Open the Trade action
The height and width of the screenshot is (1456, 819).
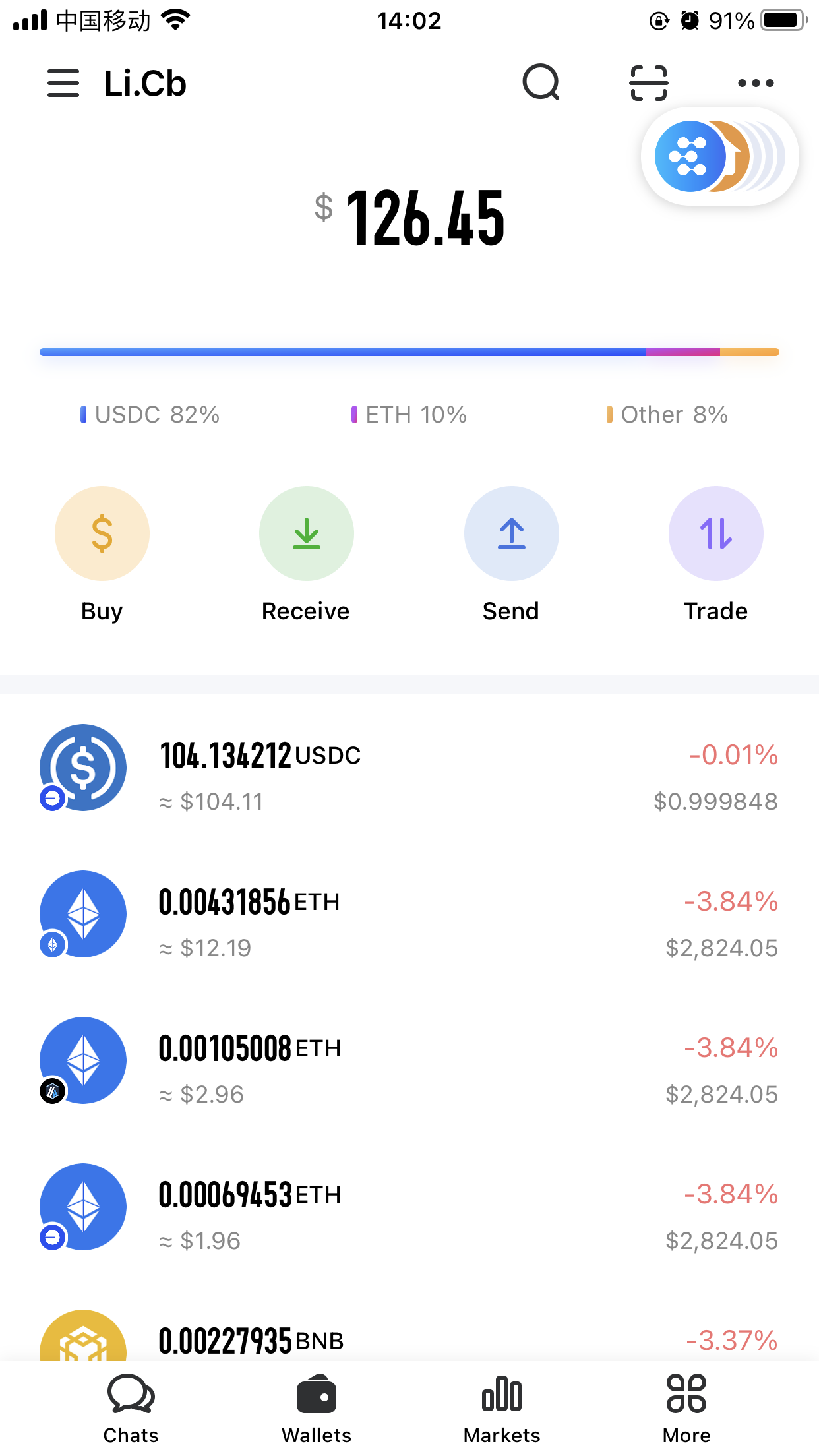tap(716, 534)
